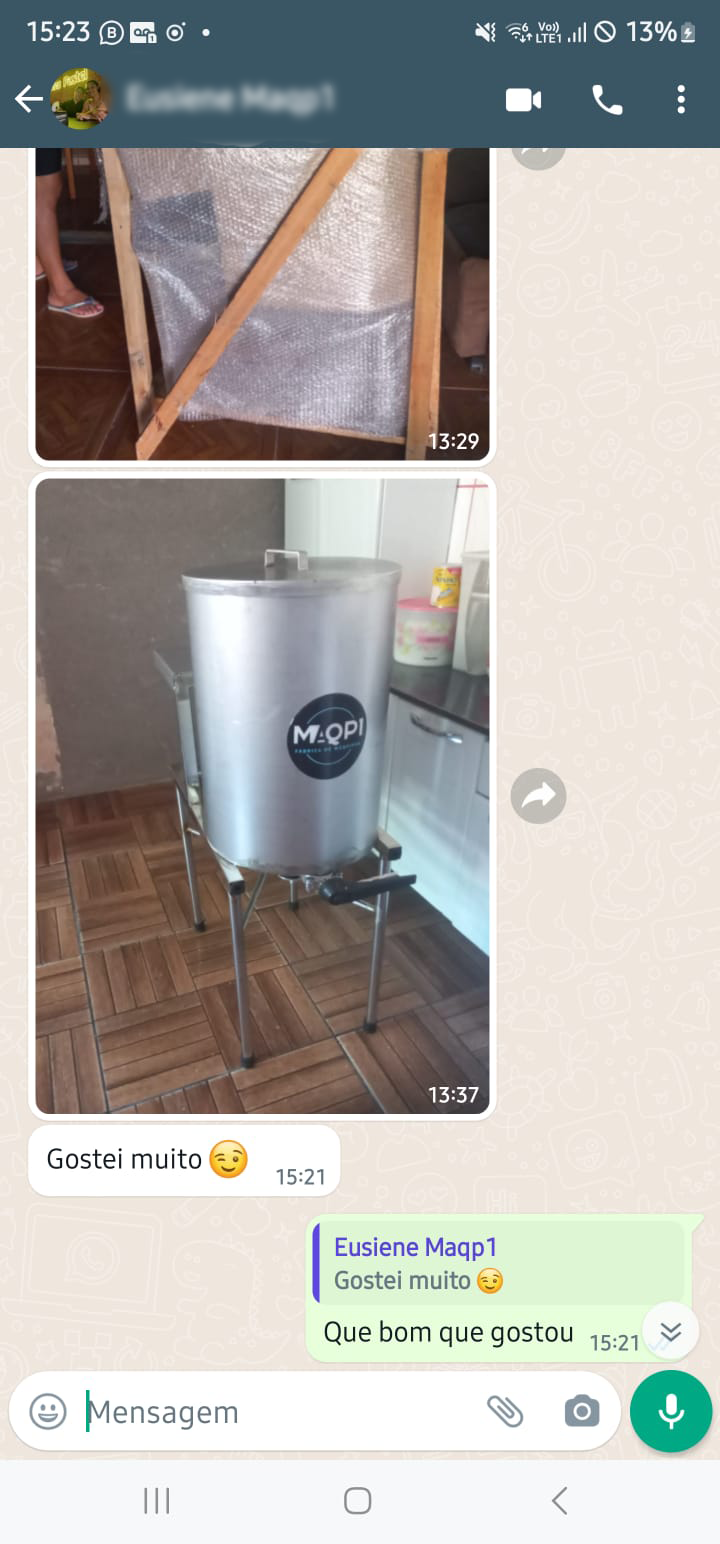The image size is (720, 1544).
Task: Go to the home screen
Action: (x=358, y=1501)
